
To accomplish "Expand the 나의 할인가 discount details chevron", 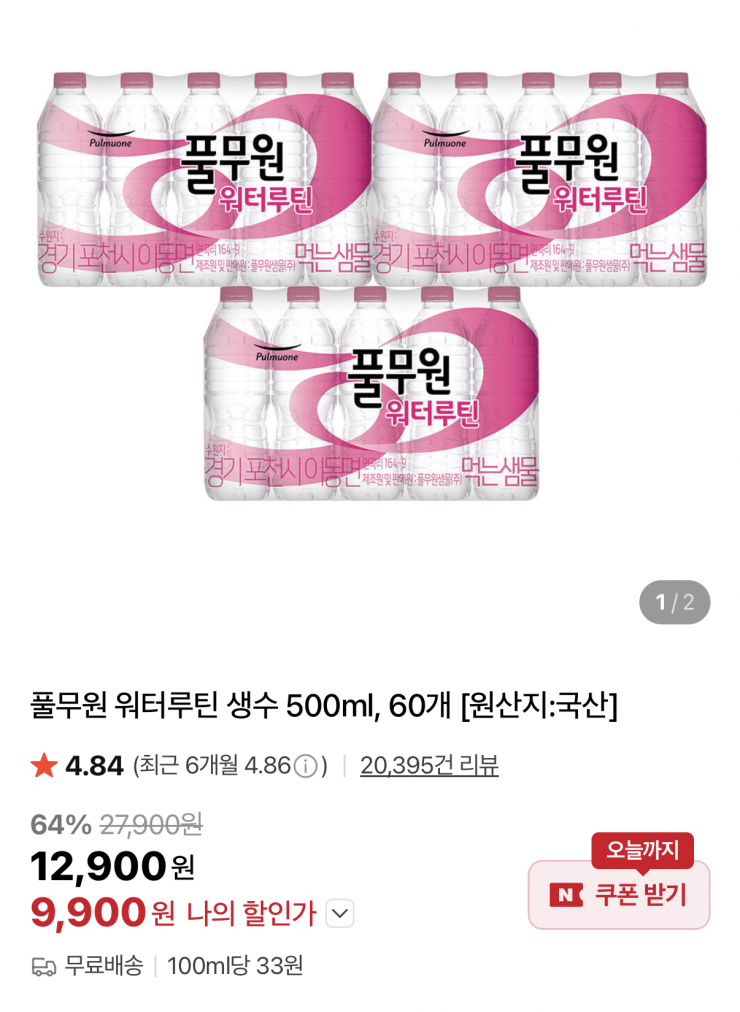I will click(340, 913).
